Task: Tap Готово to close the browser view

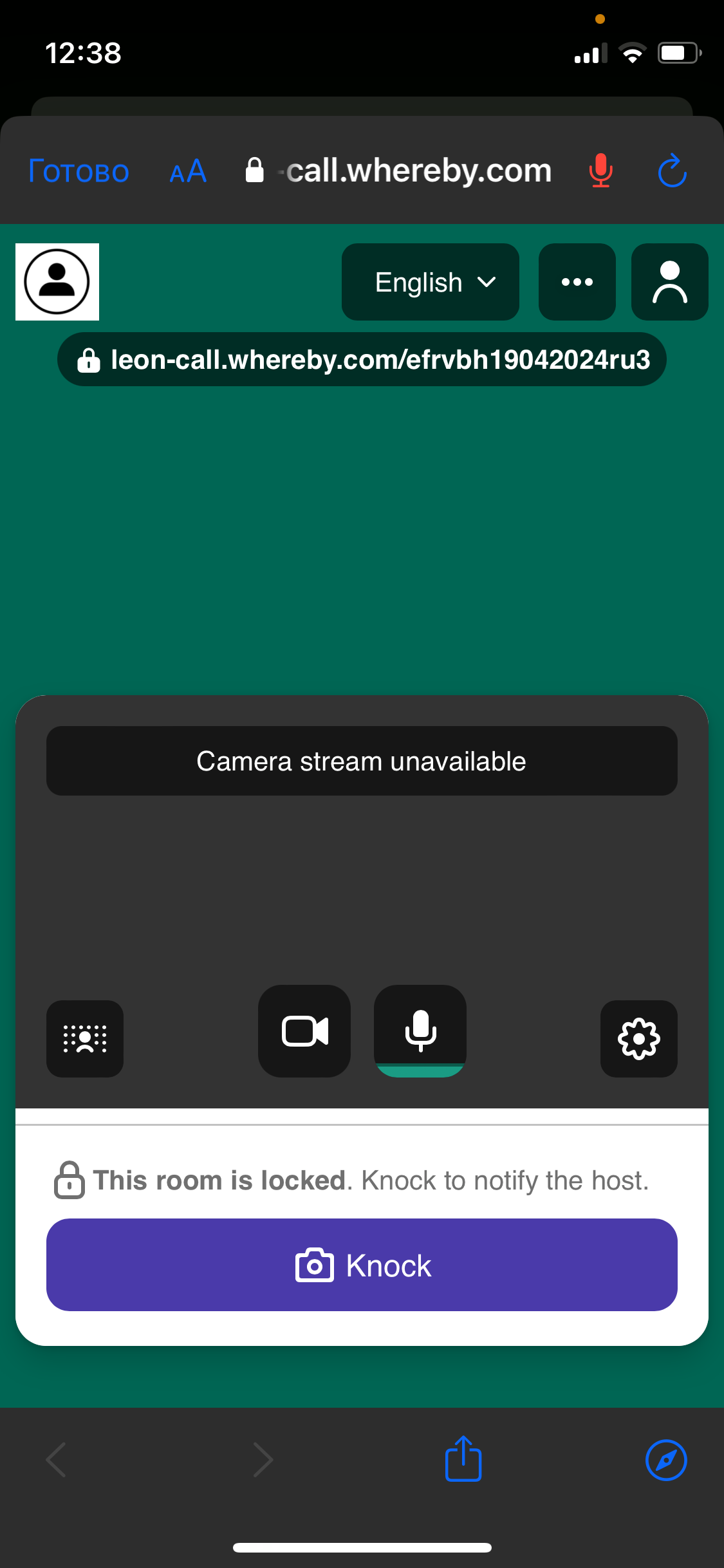Action: point(79,172)
